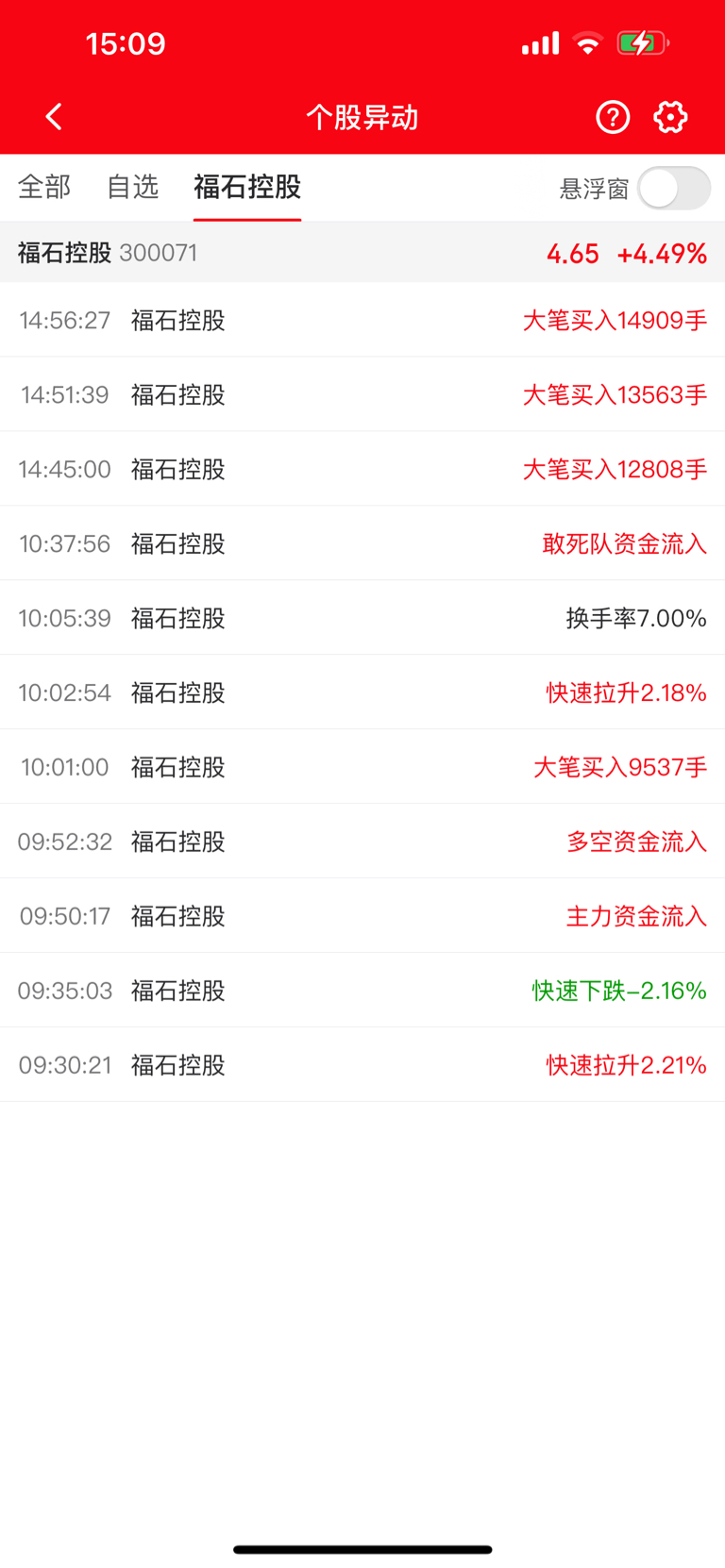Image resolution: width=725 pixels, height=1568 pixels.
Task: Open the 14:51:39 大笔买入13563手 entry
Action: point(362,394)
